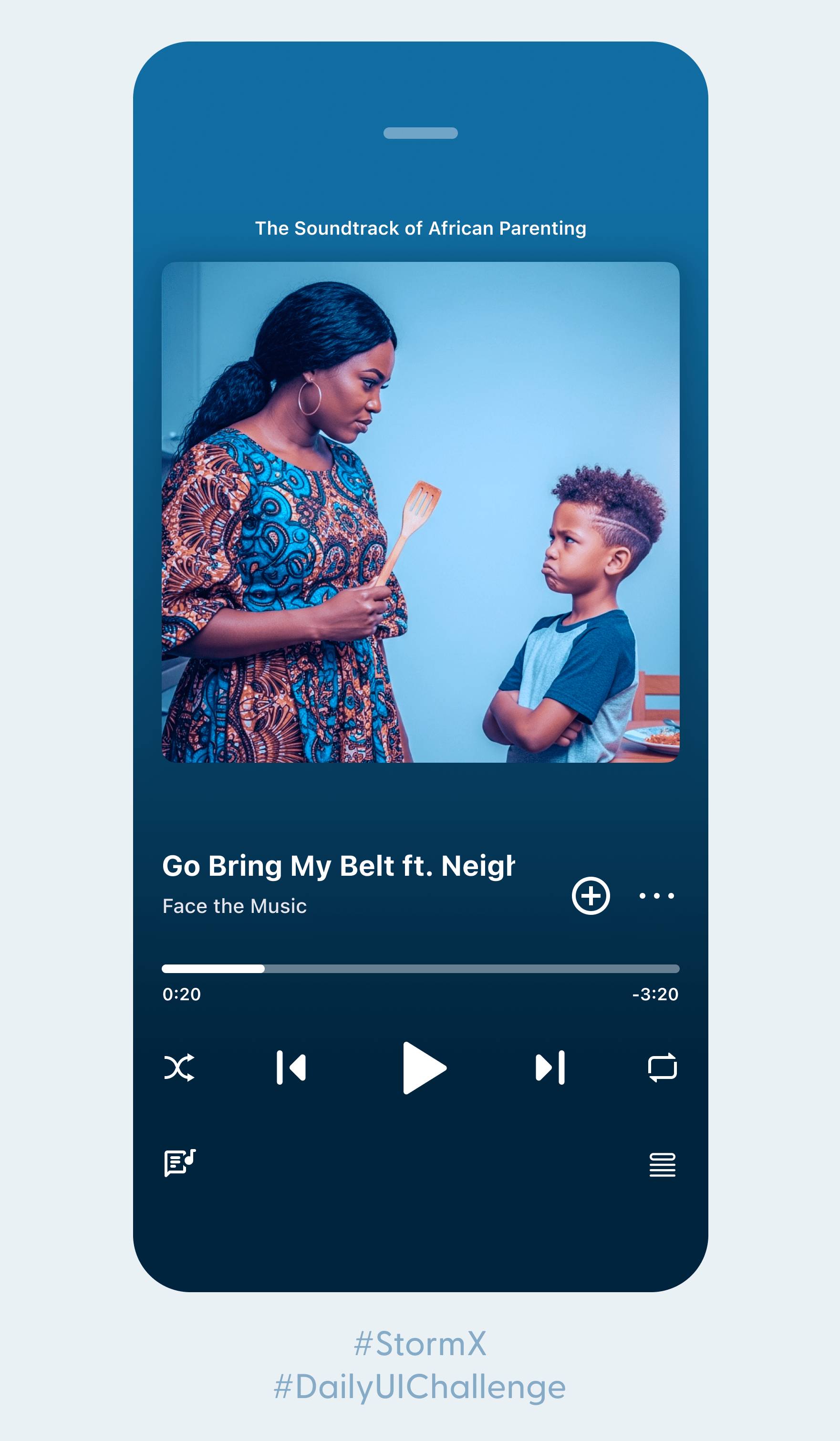This screenshot has width=840, height=1441.
Task: Tap the handle bar above the player
Action: [420, 133]
